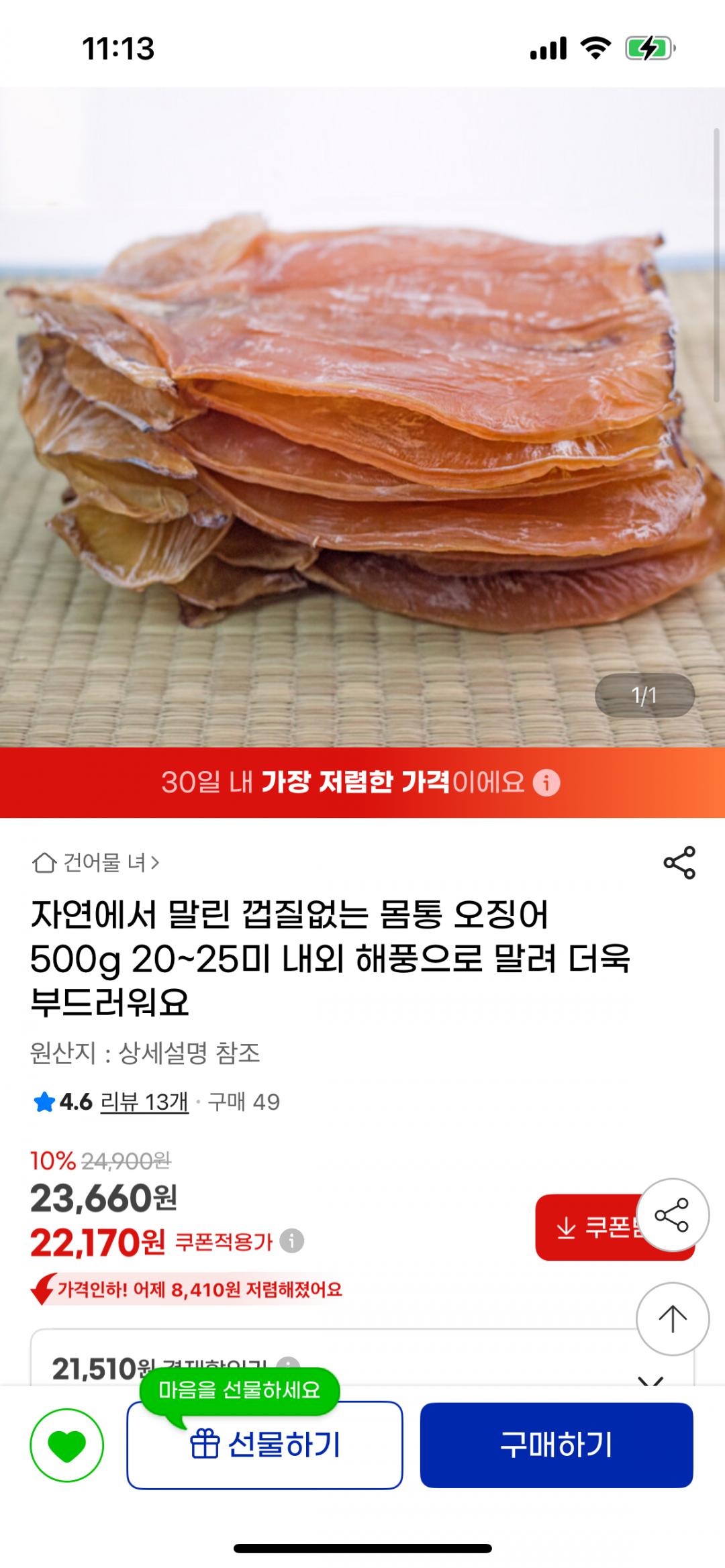Show info for 쿠폰적용가 price
The width and height of the screenshot is (725, 1568).
pyautogui.click(x=292, y=1241)
